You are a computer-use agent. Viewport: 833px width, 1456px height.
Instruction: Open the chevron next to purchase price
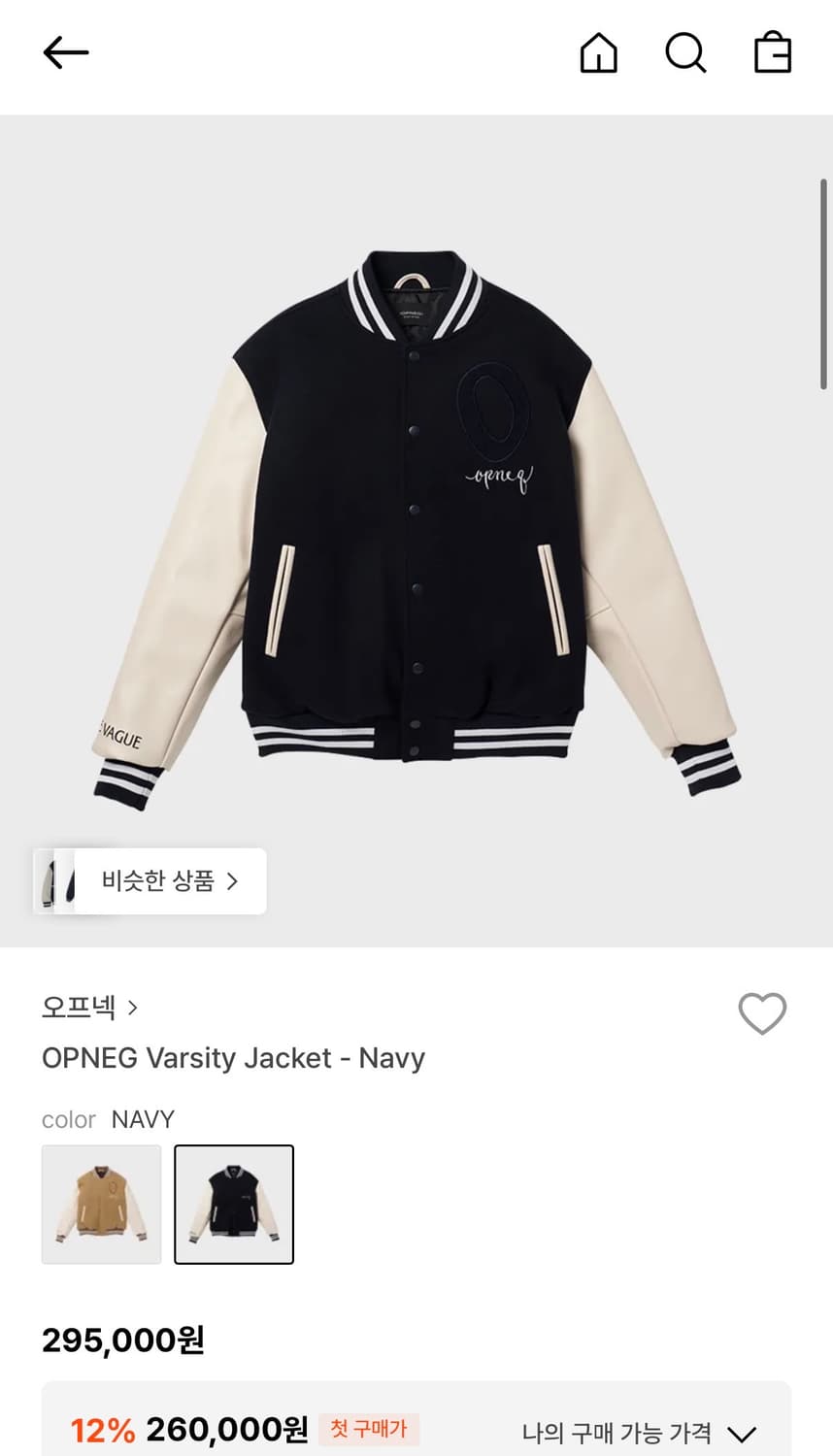[x=742, y=1432]
